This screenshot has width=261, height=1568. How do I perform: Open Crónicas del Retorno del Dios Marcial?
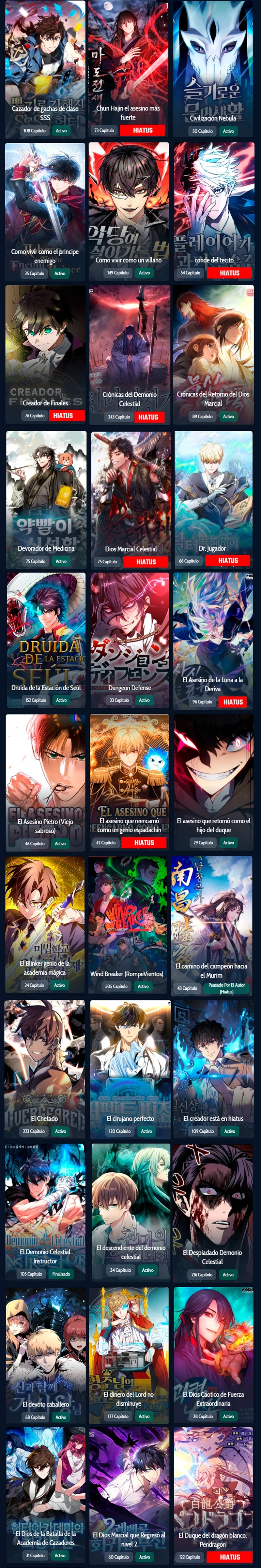(213, 354)
